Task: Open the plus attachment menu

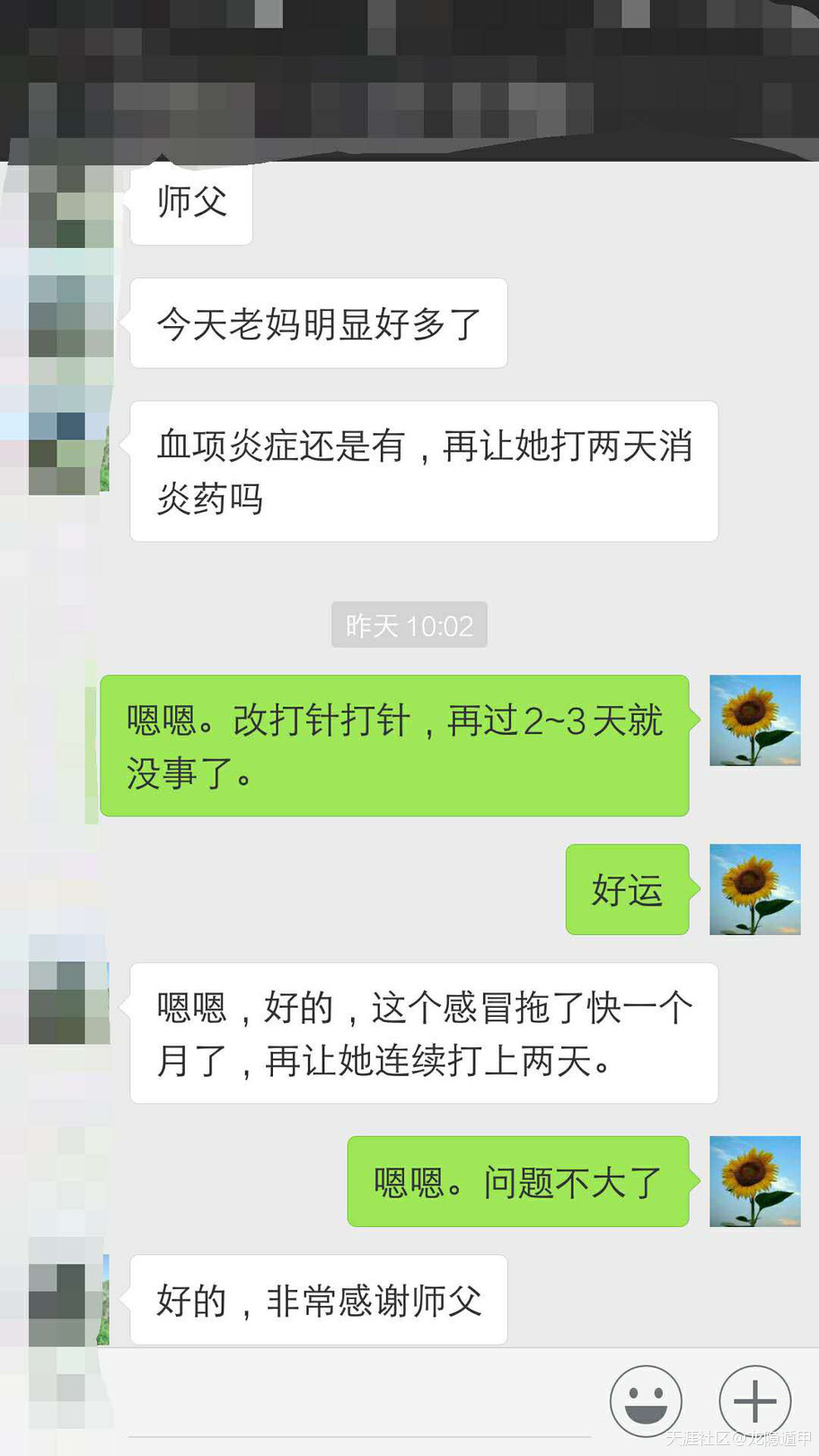Action: tap(754, 1400)
